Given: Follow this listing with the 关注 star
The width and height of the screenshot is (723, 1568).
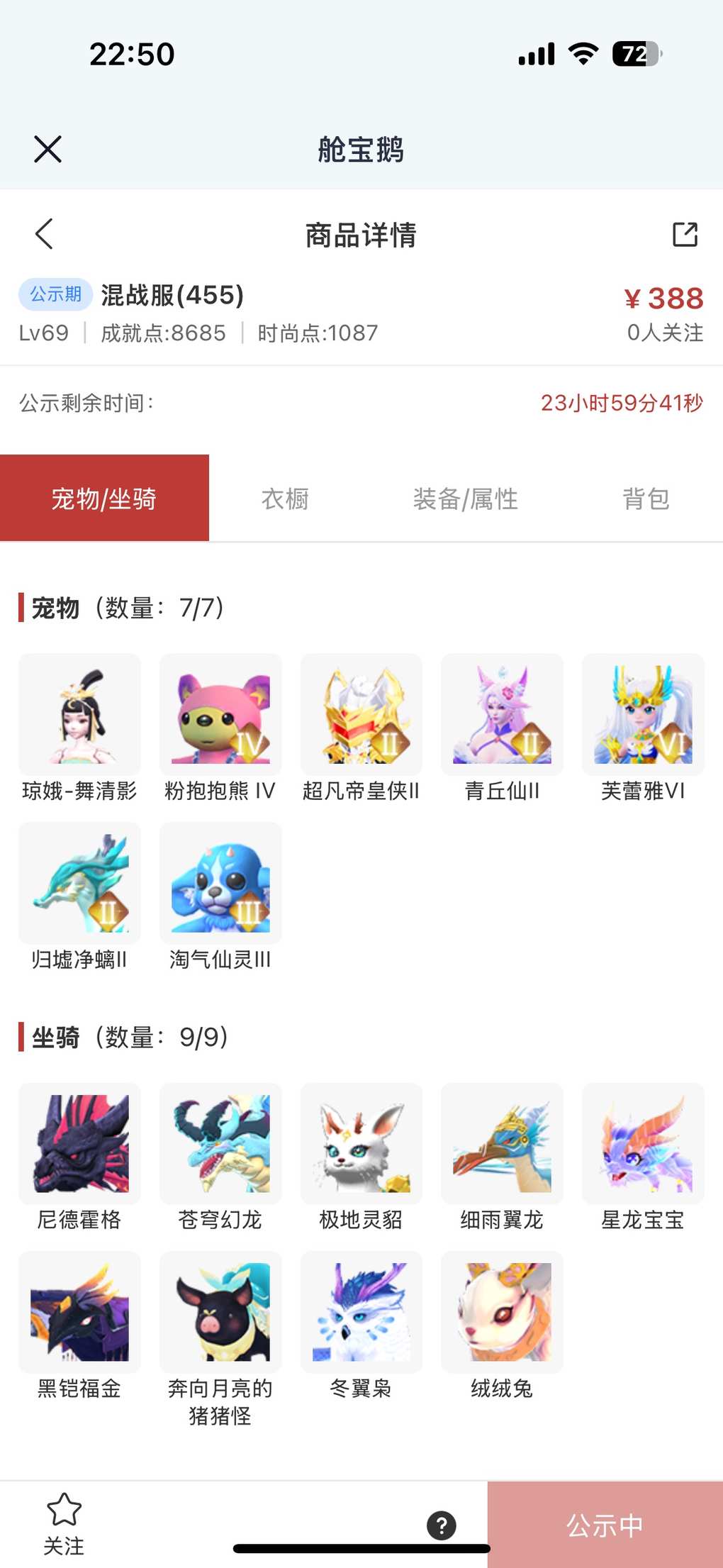Looking at the screenshot, I should click(64, 1524).
